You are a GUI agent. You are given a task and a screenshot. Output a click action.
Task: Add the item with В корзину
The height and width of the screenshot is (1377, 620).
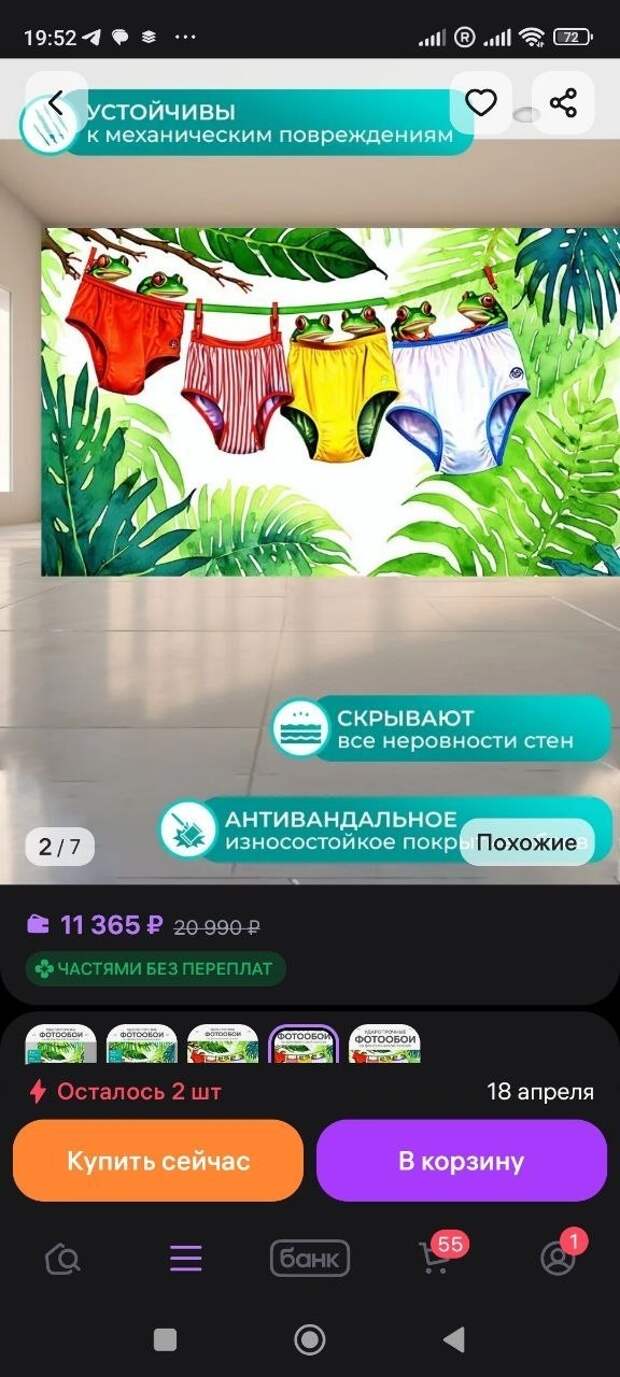coord(461,1161)
